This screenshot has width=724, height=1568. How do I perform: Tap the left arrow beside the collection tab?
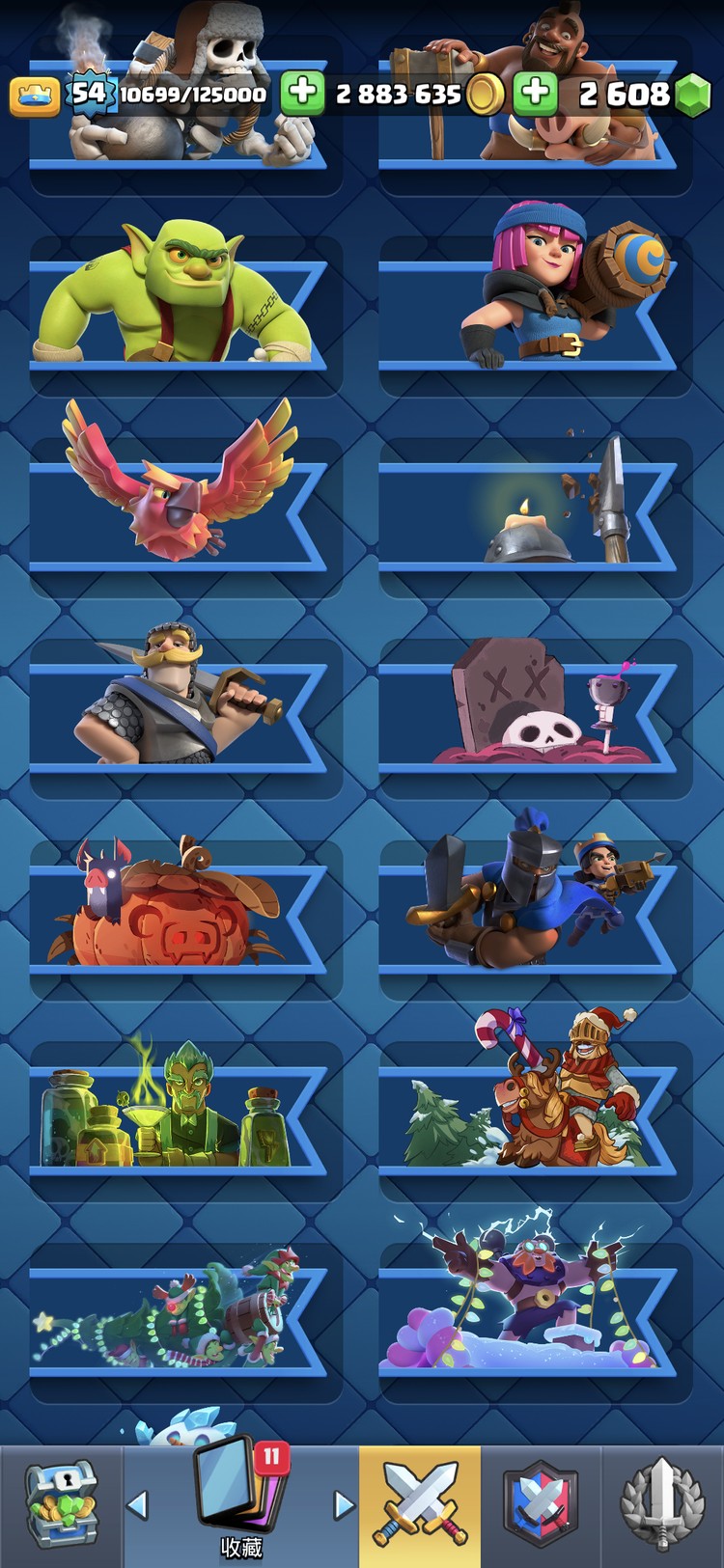[x=138, y=1505]
